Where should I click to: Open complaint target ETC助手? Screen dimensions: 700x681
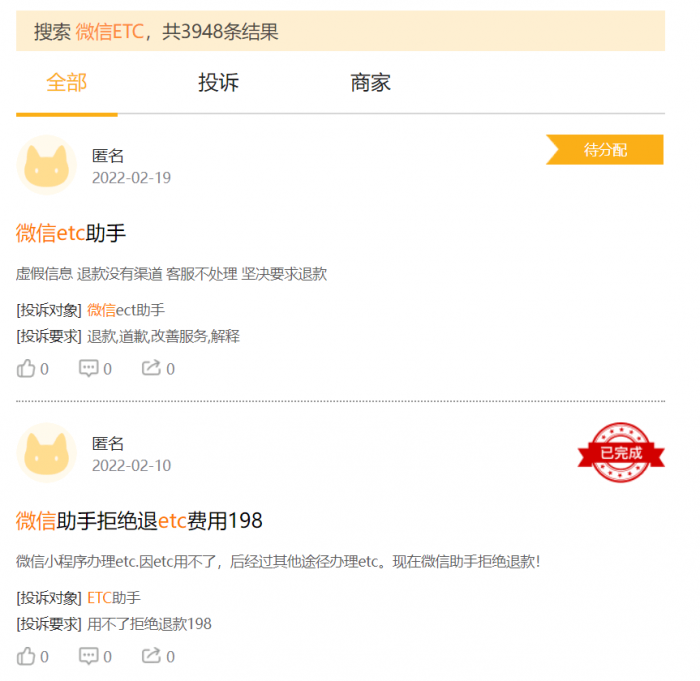114,598
